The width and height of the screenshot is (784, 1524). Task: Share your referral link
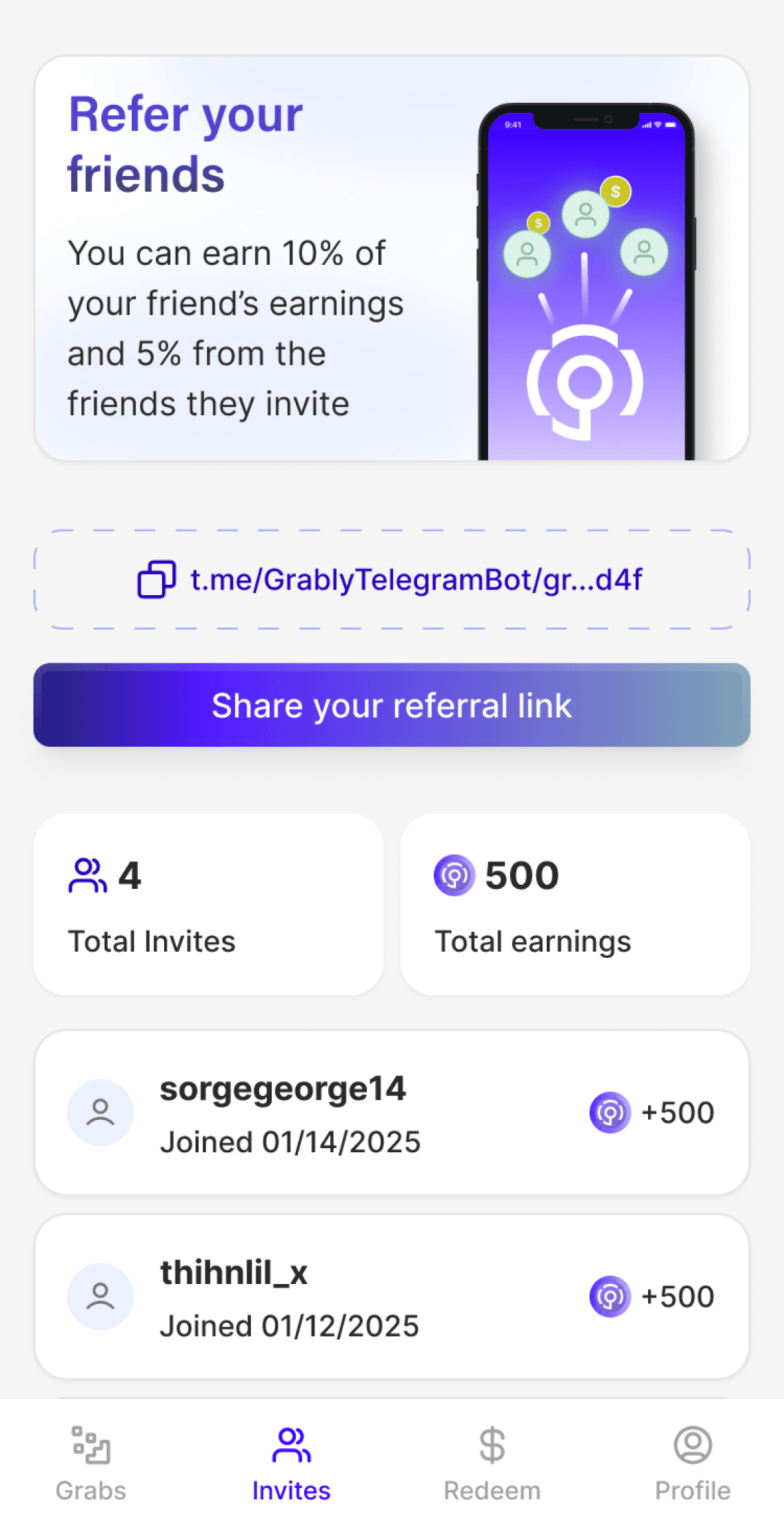click(392, 705)
